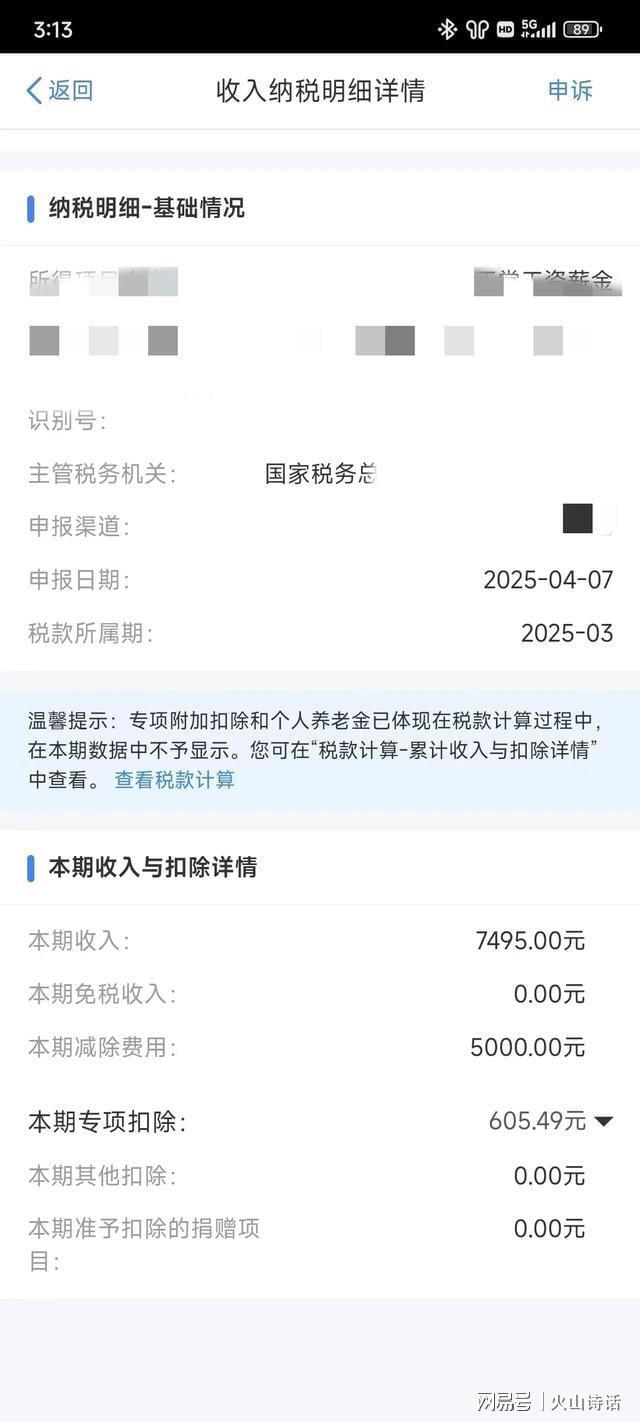640x1422 pixels.
Task: Expand the 本期专项扣除 details arrow
Action: (603, 1122)
